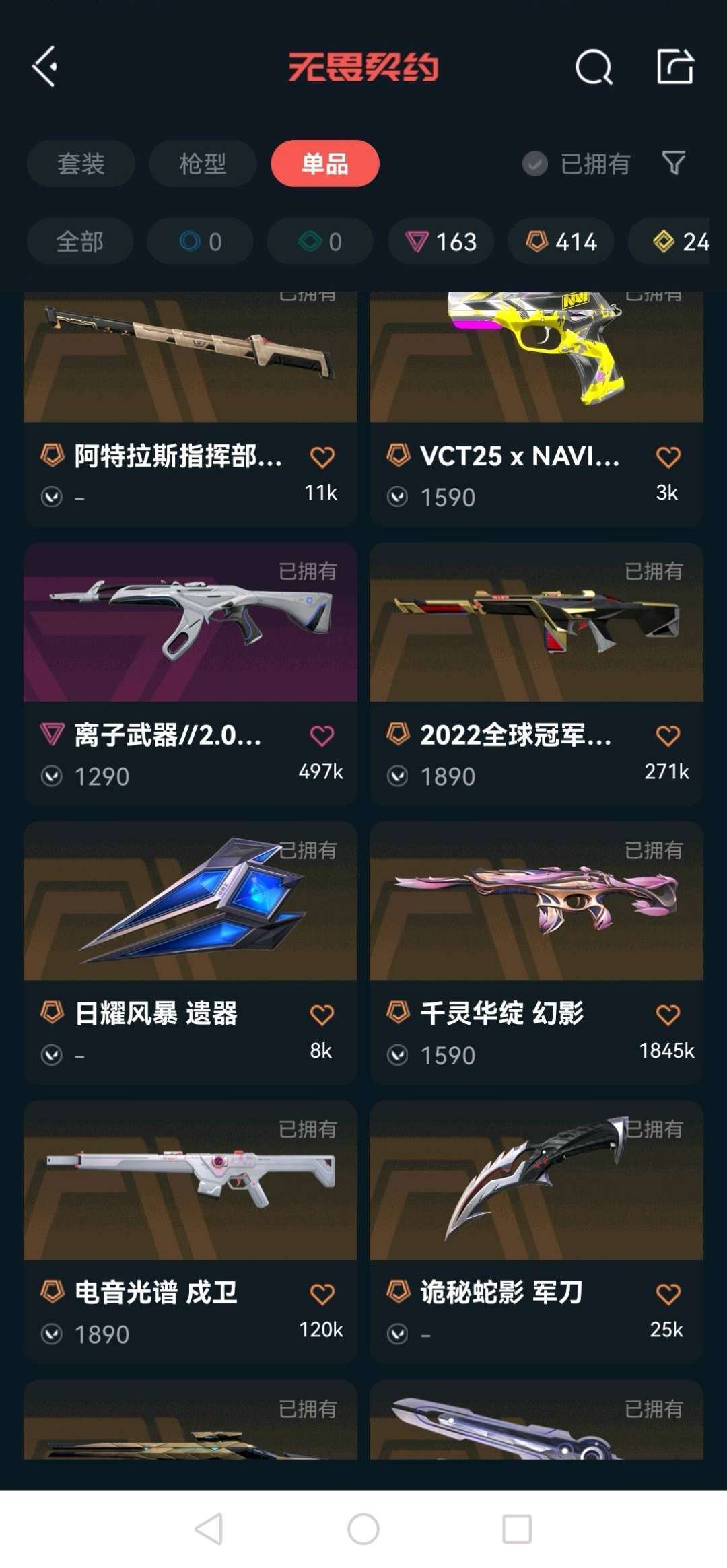Like the 千灵华绽 幻影 skin

pyautogui.click(x=667, y=1015)
